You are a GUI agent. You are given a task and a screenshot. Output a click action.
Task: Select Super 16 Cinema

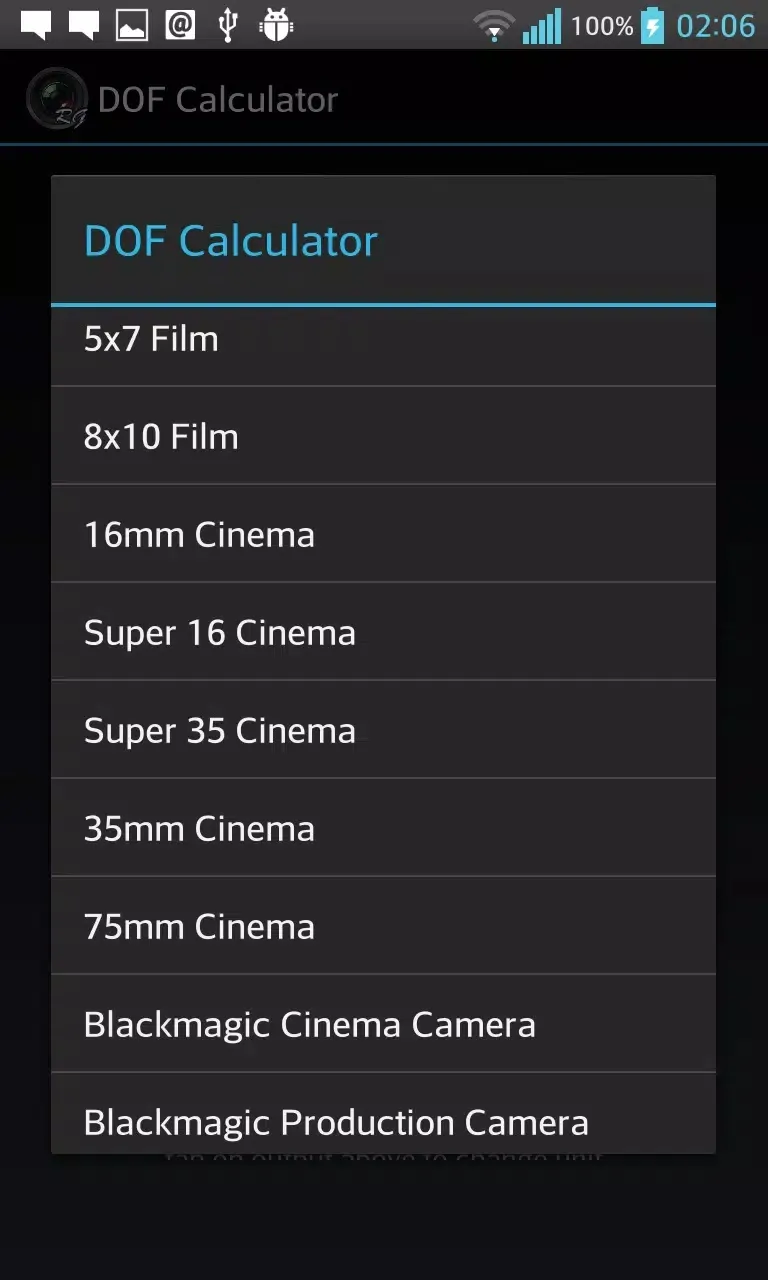[x=383, y=632]
